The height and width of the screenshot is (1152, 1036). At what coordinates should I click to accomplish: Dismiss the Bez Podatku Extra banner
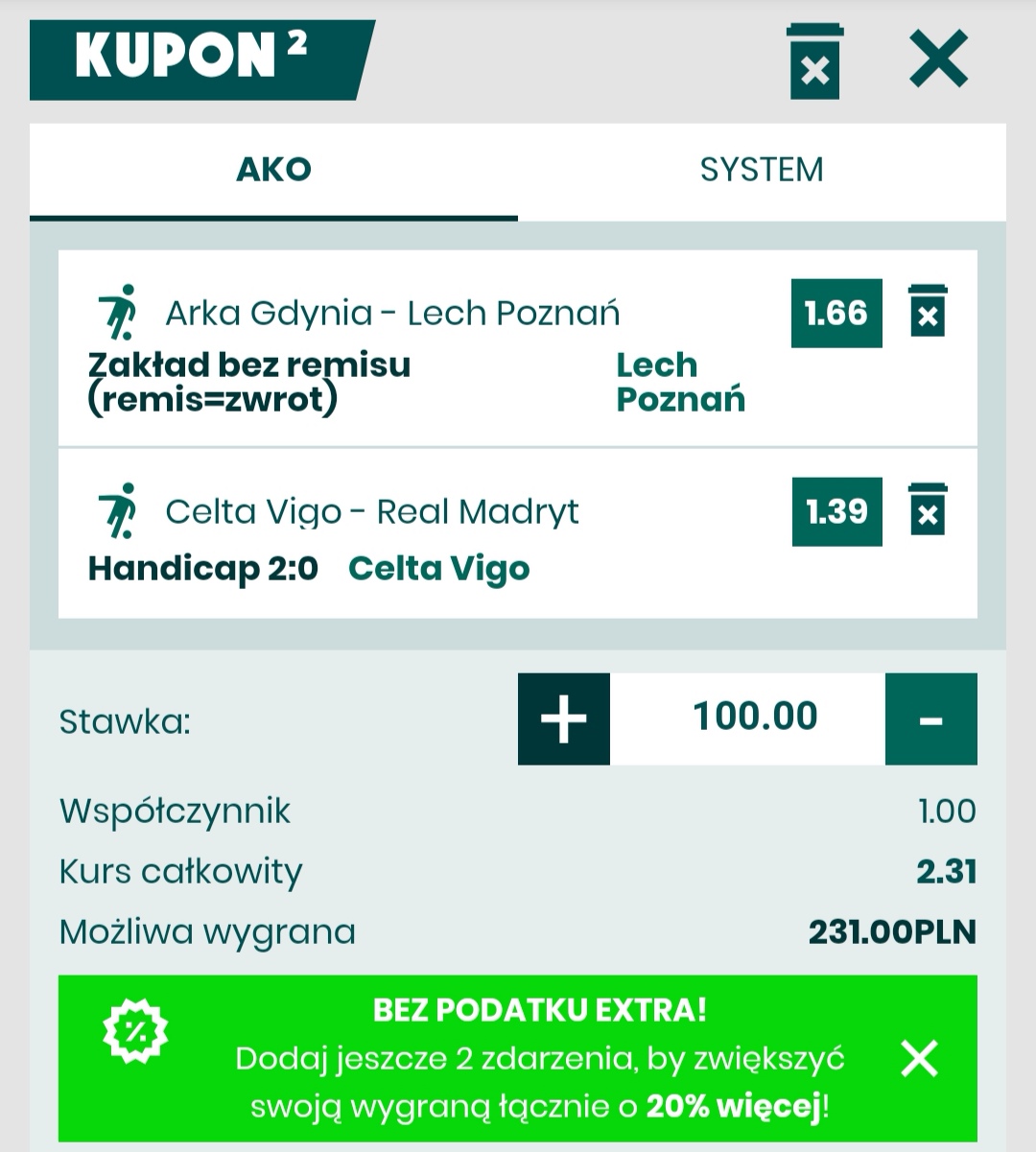(x=919, y=1059)
